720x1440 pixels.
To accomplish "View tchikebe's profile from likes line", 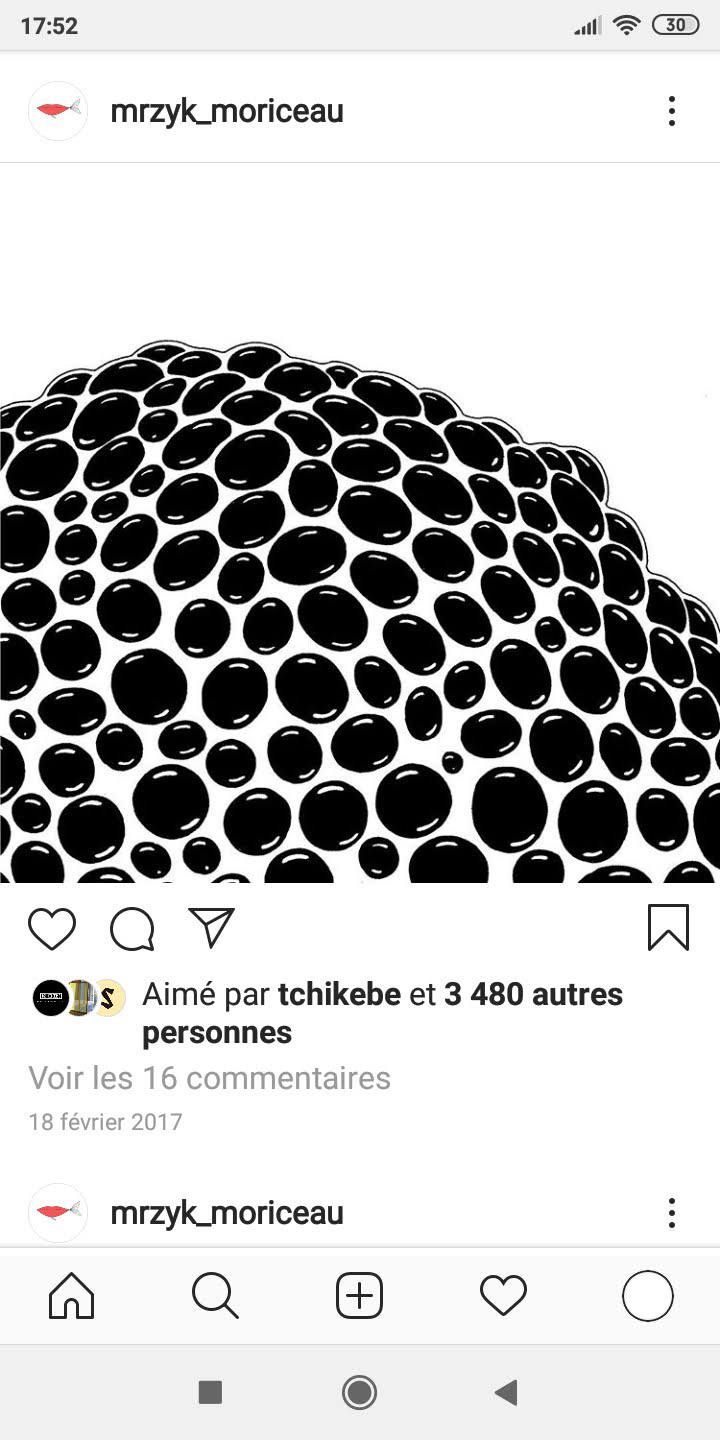I will click(x=339, y=995).
